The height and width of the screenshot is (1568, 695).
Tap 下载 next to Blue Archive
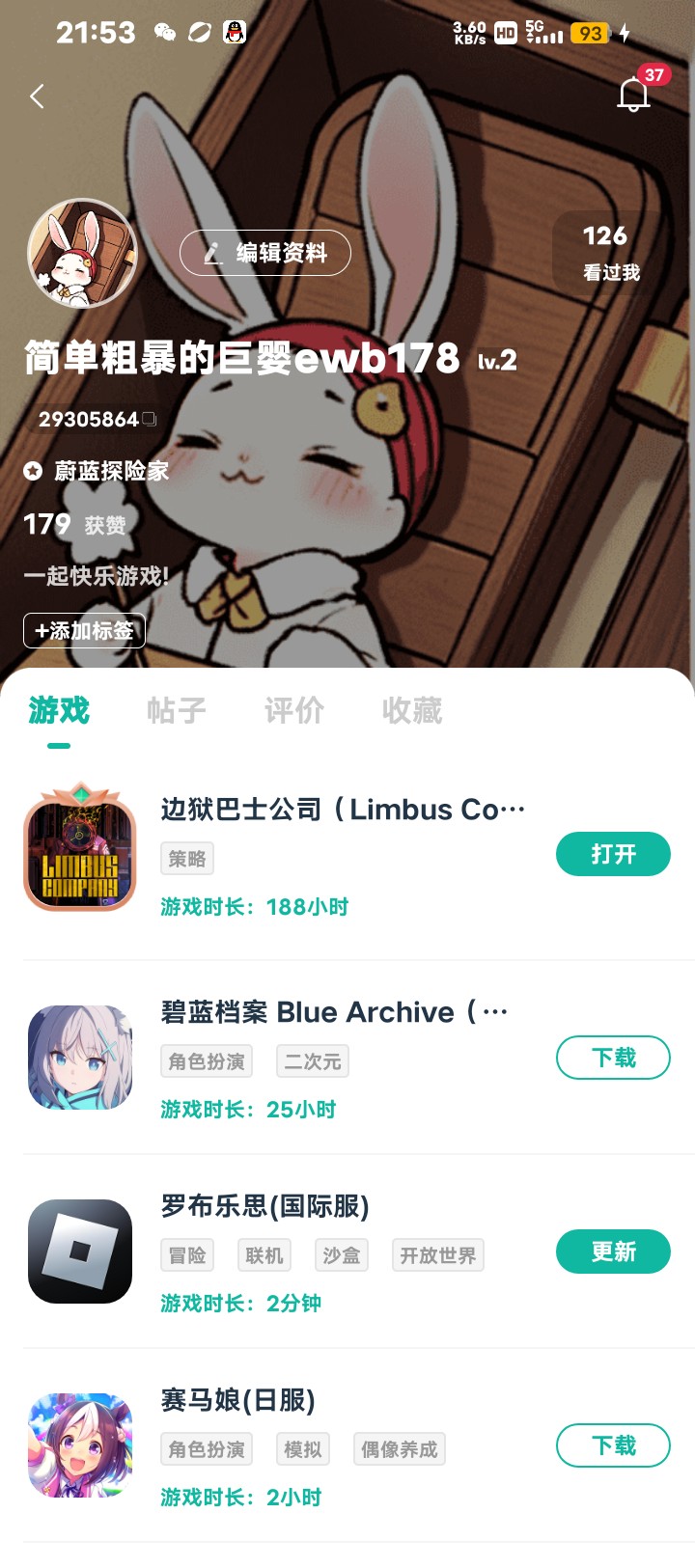pyautogui.click(x=613, y=1058)
